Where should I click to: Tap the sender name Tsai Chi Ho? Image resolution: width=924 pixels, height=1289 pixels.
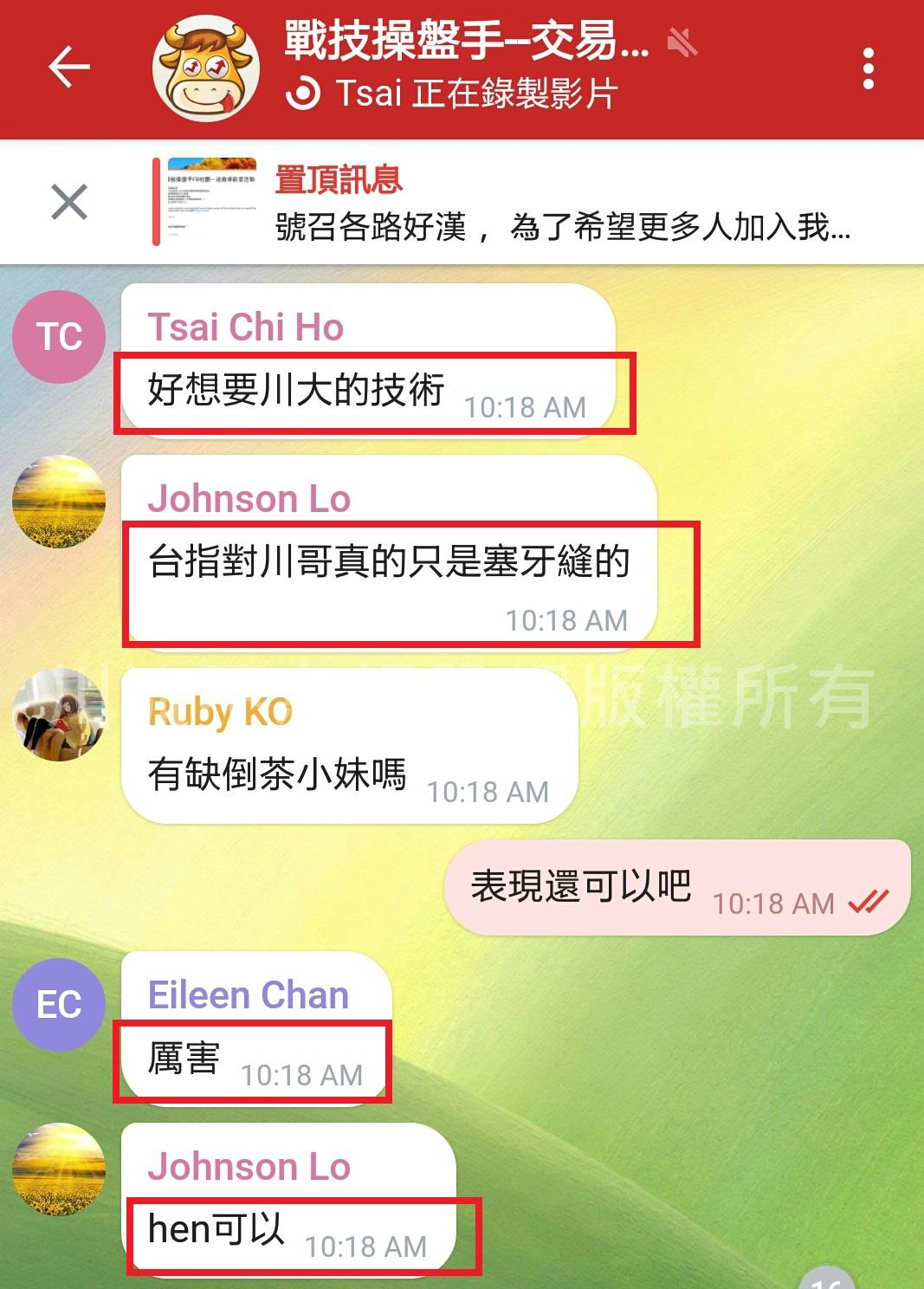click(x=246, y=327)
